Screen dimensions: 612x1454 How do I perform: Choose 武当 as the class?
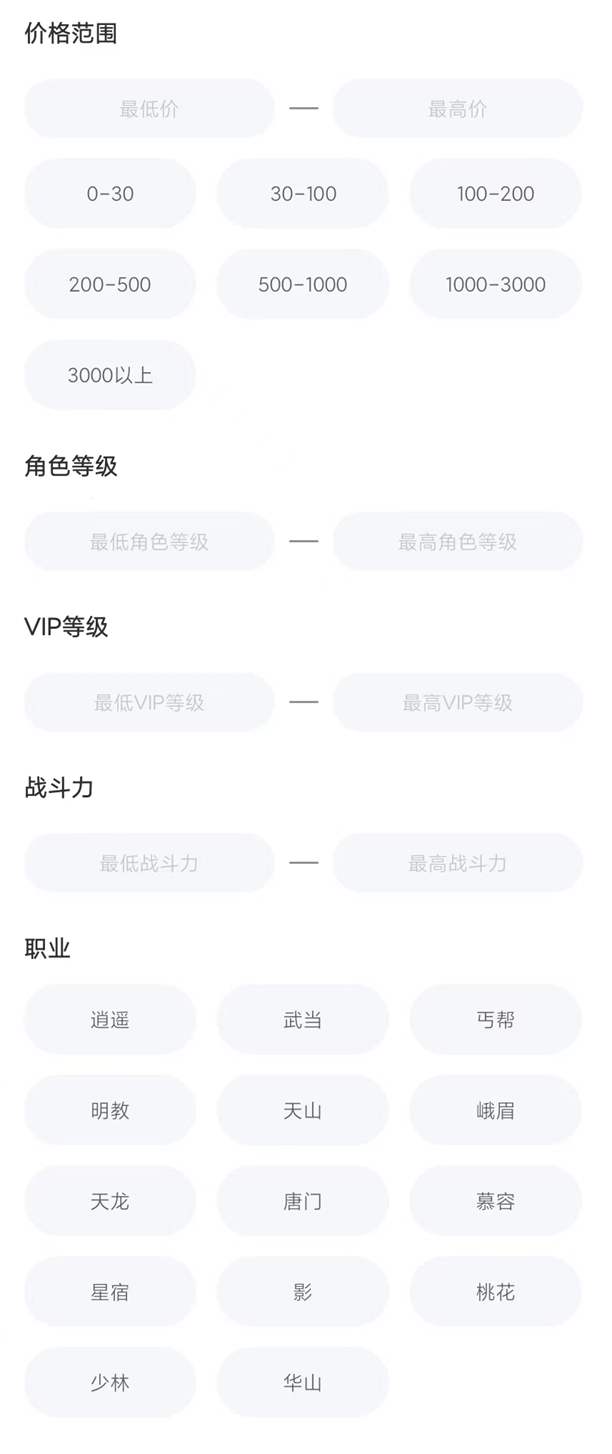click(303, 1020)
